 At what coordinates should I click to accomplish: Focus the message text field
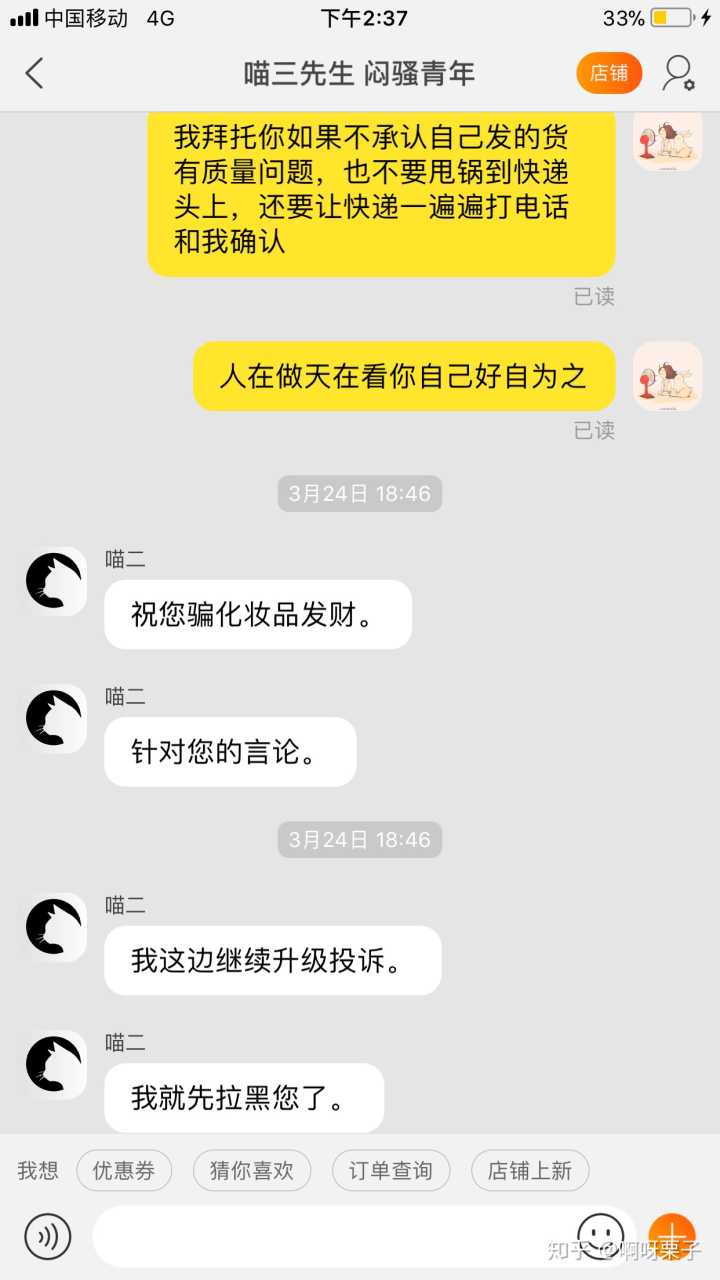pos(330,1236)
